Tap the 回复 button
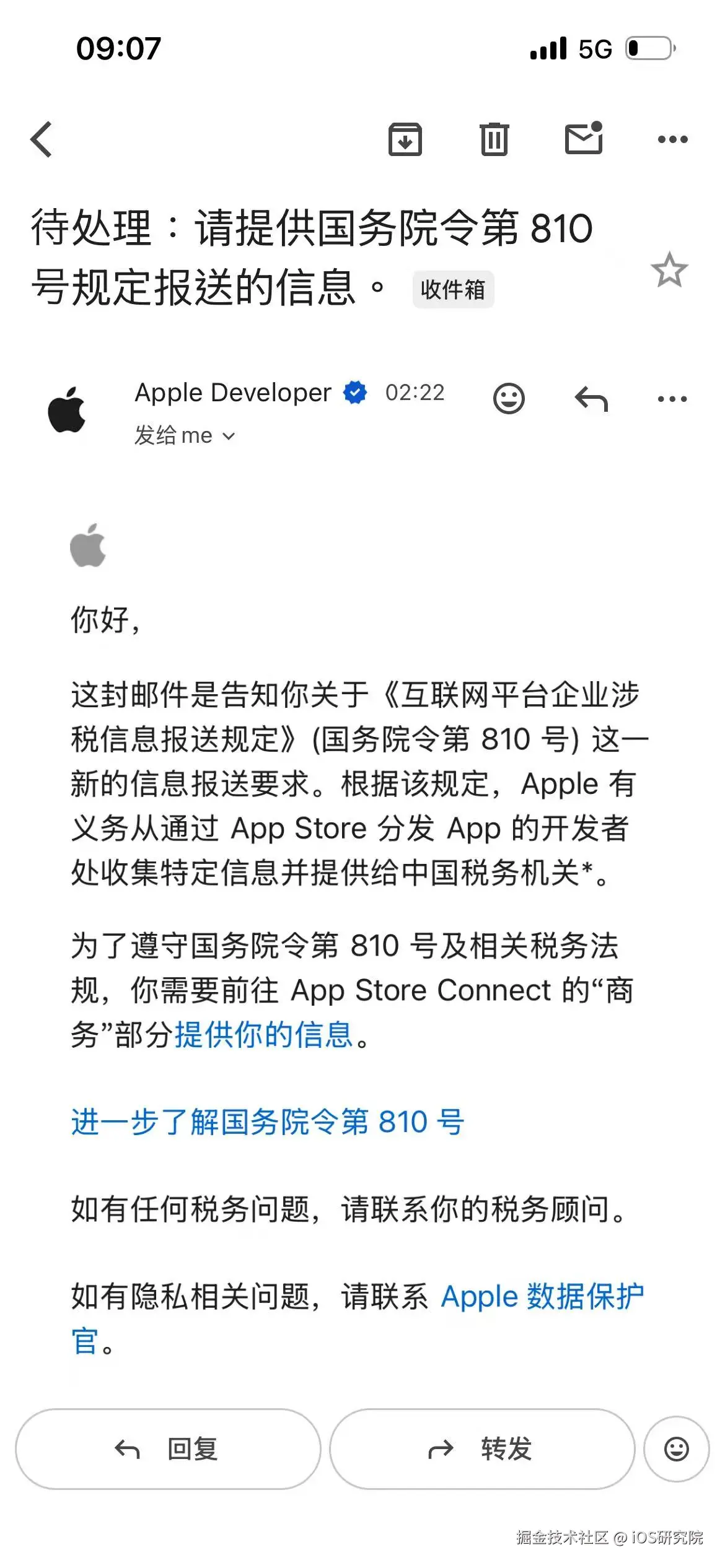 click(x=168, y=1448)
